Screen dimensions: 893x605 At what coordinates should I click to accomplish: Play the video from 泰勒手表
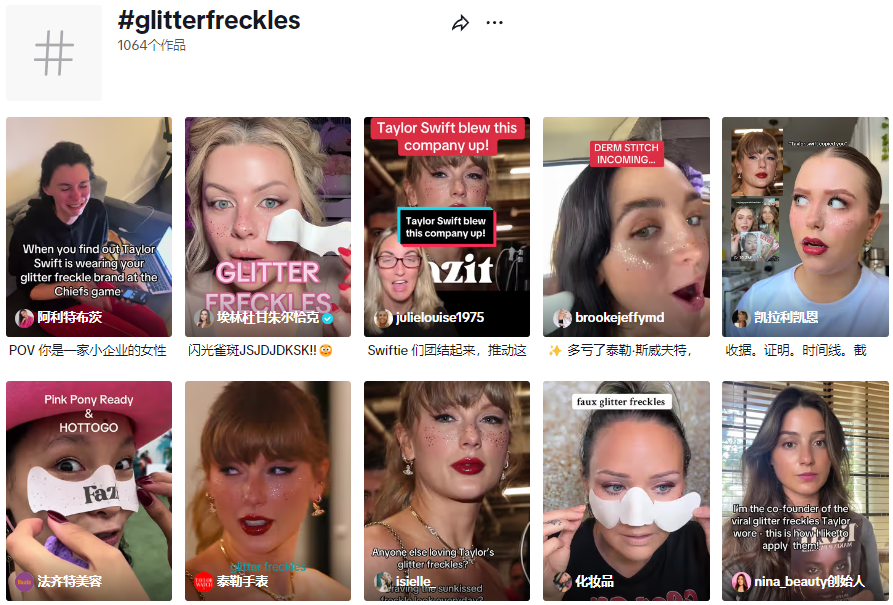pyautogui.click(x=268, y=490)
